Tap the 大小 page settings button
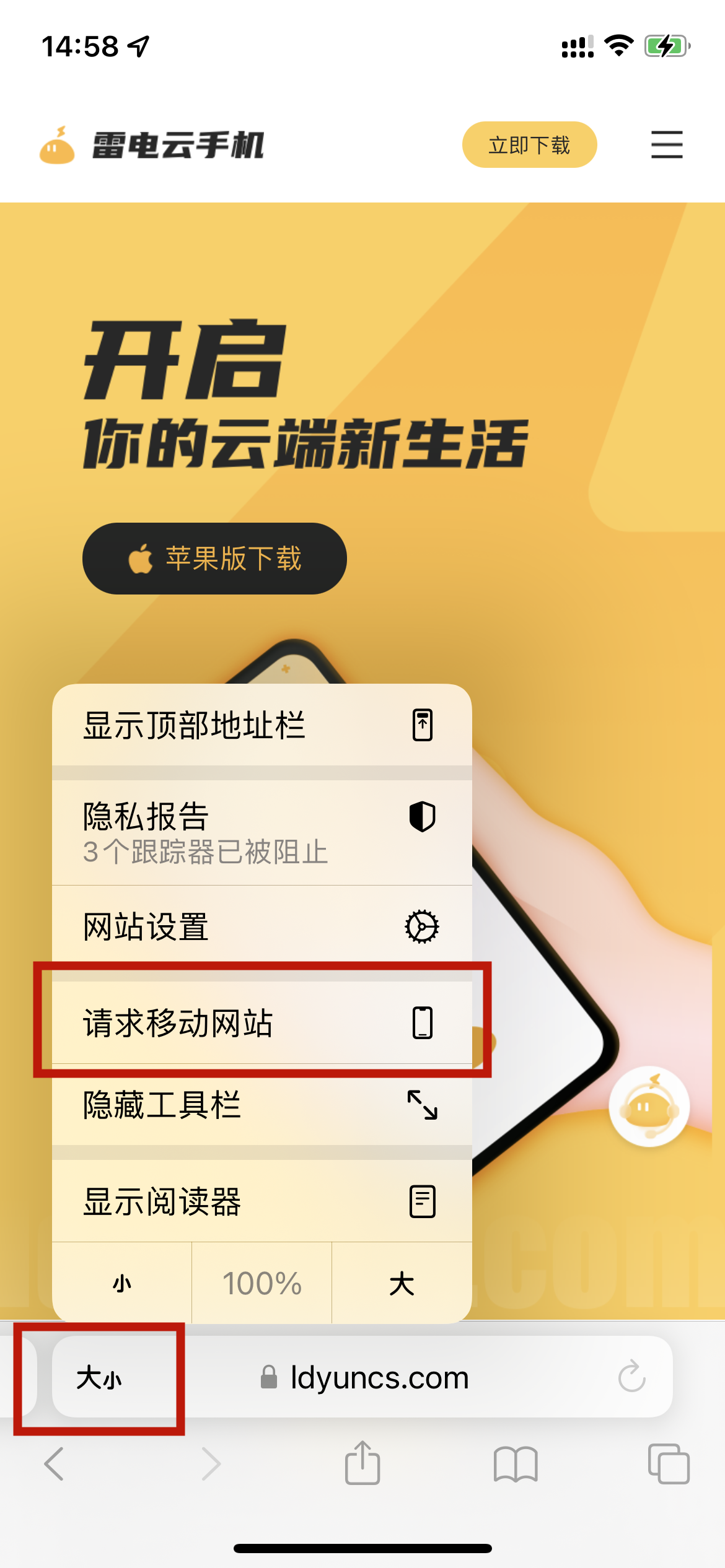This screenshot has height=1568, width=725. point(99,1379)
